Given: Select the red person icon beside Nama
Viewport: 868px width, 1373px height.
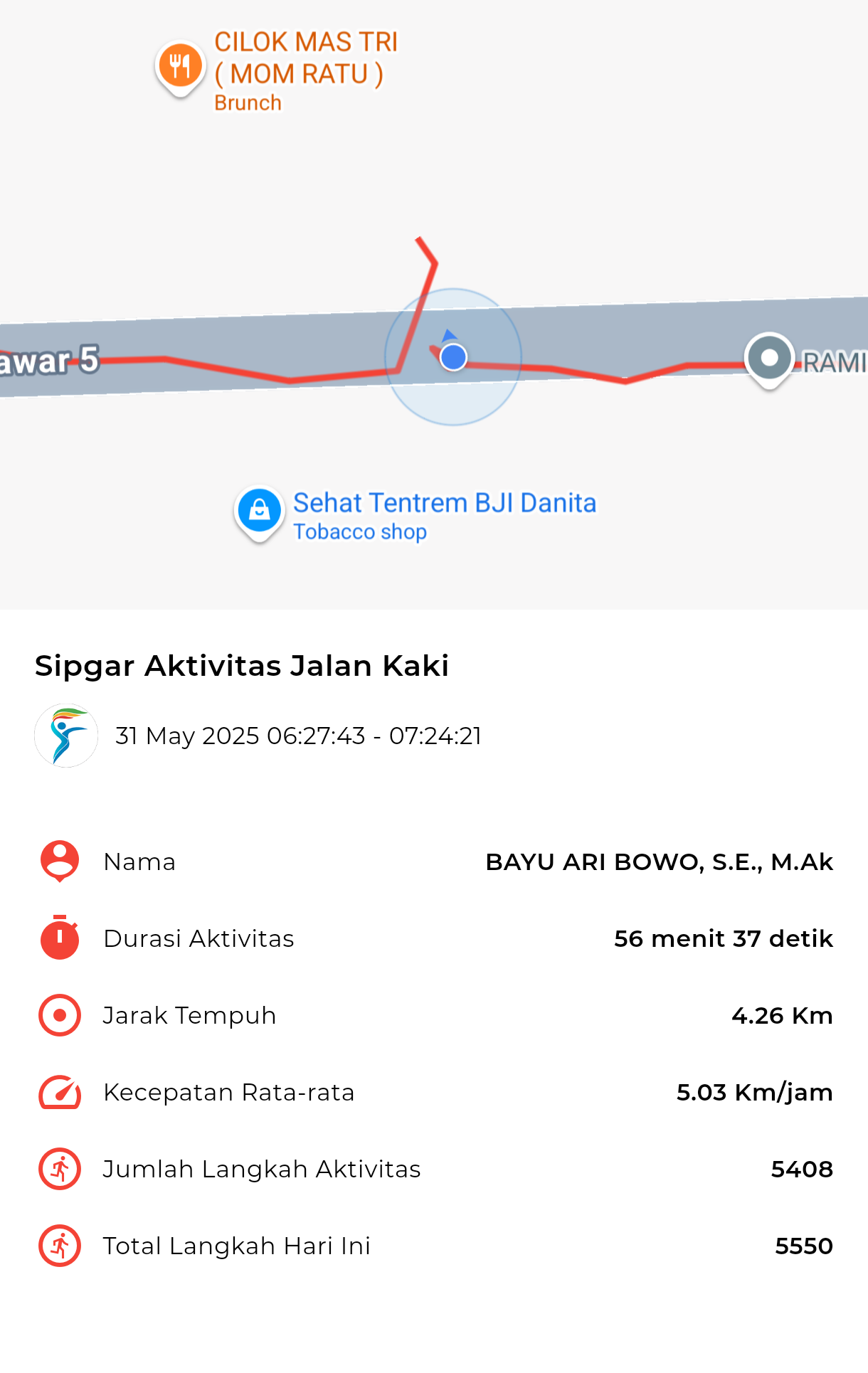Looking at the screenshot, I should click(60, 862).
